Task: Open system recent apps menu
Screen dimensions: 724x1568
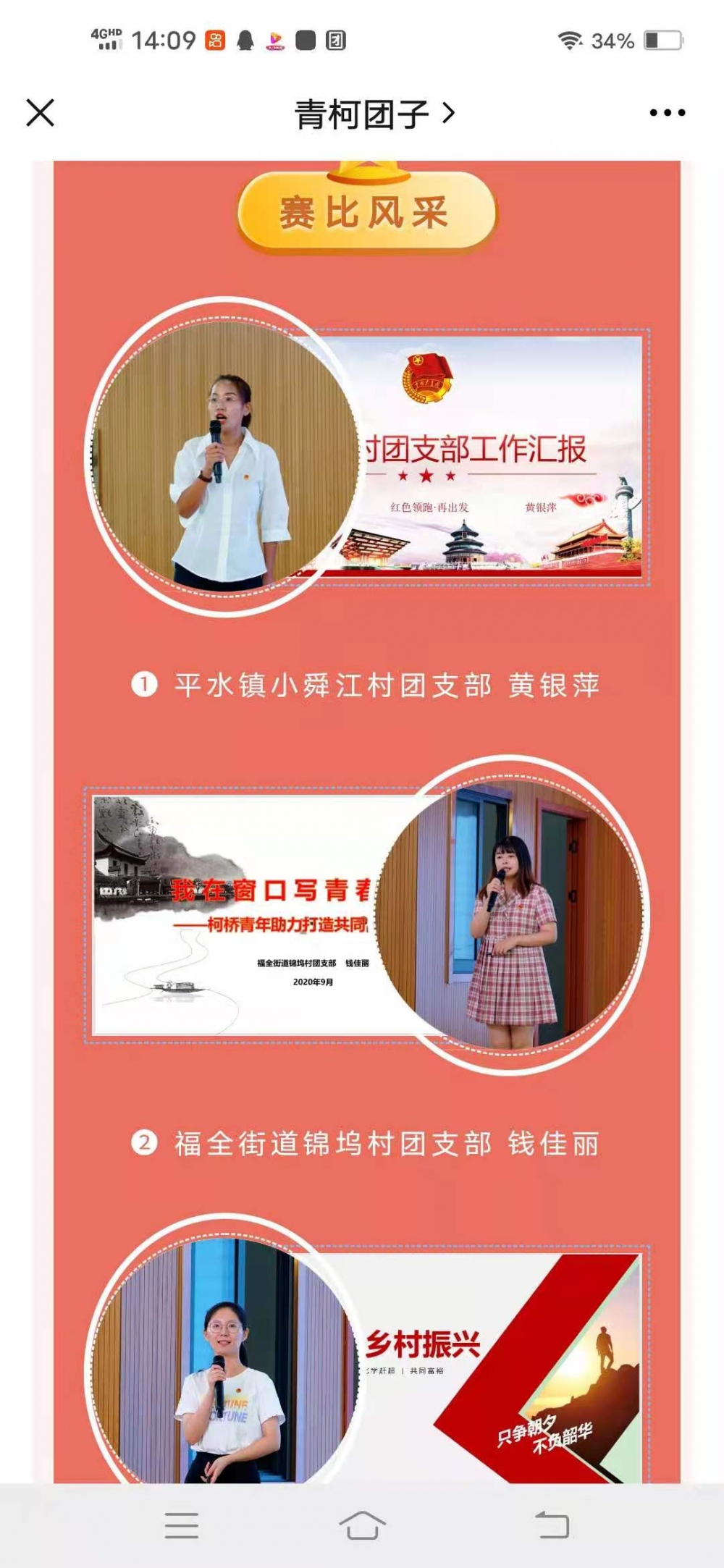Action: (181, 1525)
